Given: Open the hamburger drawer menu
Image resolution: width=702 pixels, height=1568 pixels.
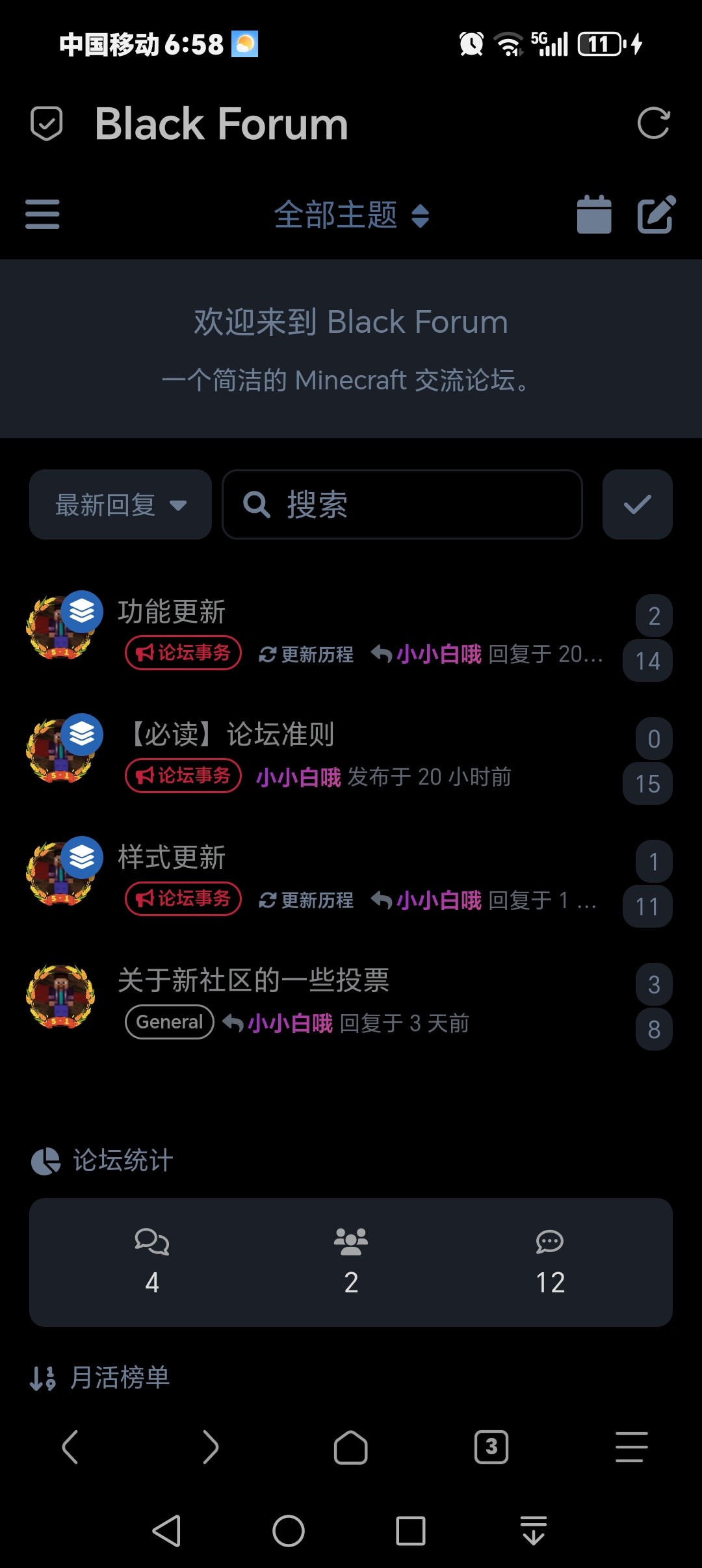Looking at the screenshot, I should click(42, 214).
